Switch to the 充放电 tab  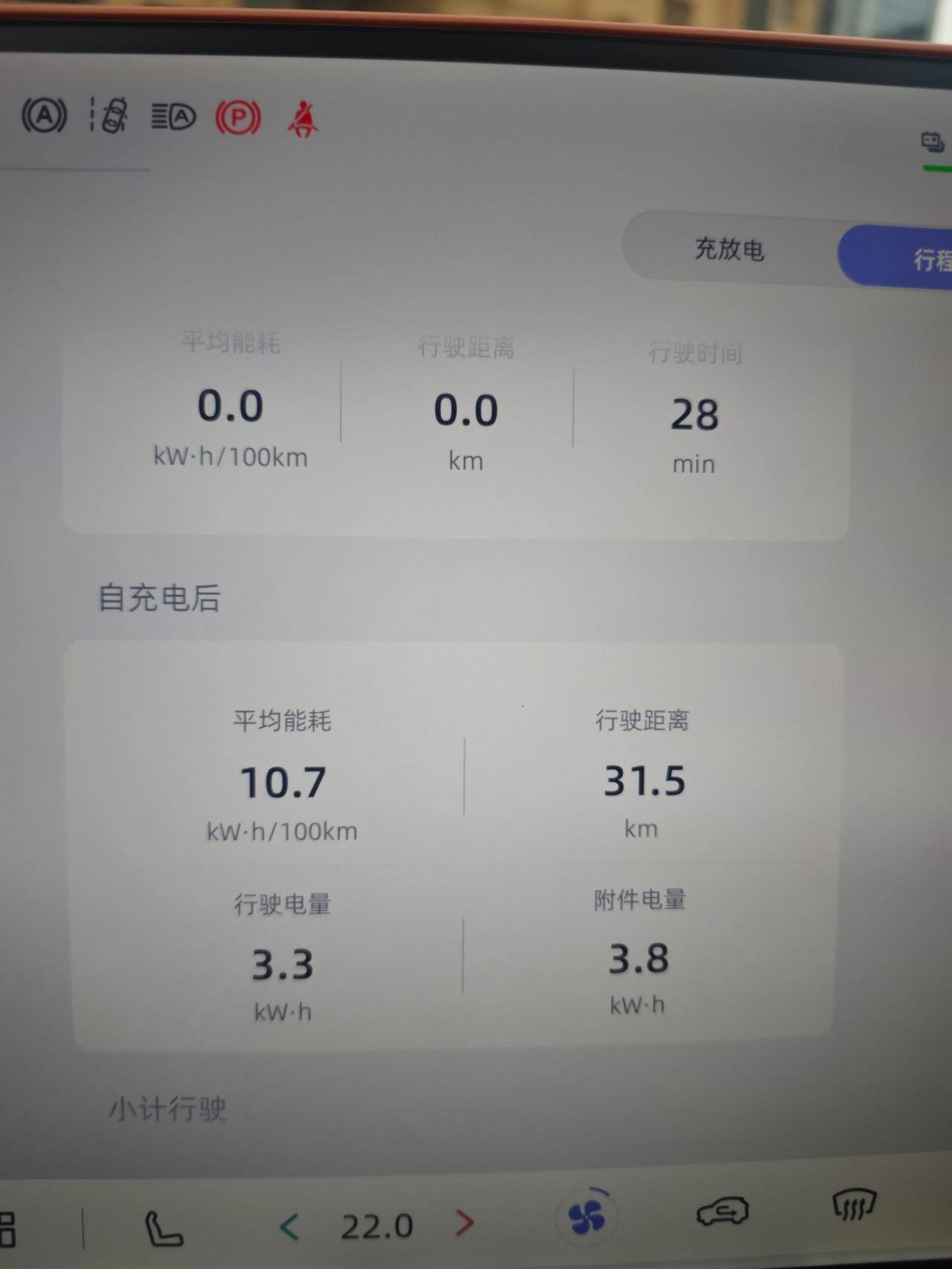coord(729,249)
